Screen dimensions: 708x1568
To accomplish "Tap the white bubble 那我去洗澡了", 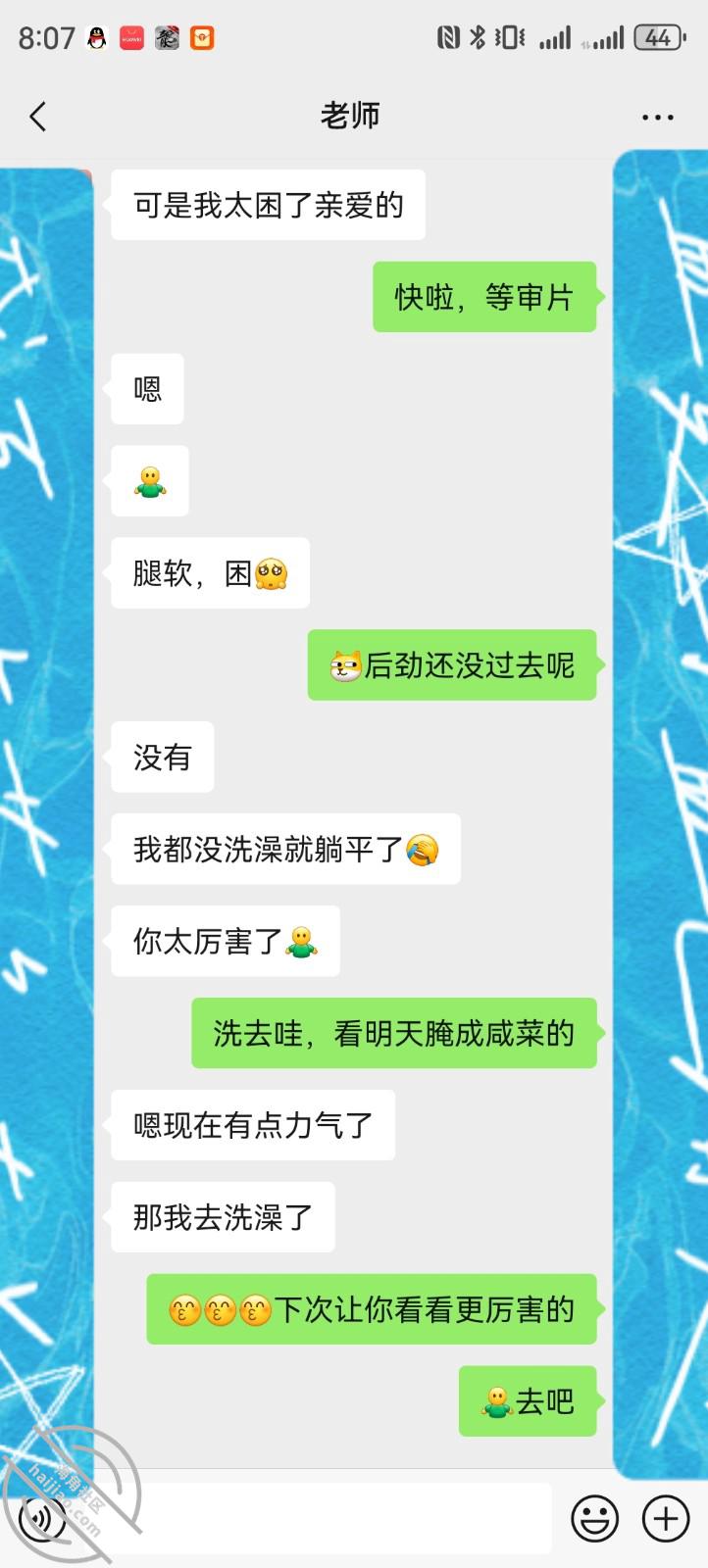I will [223, 1217].
